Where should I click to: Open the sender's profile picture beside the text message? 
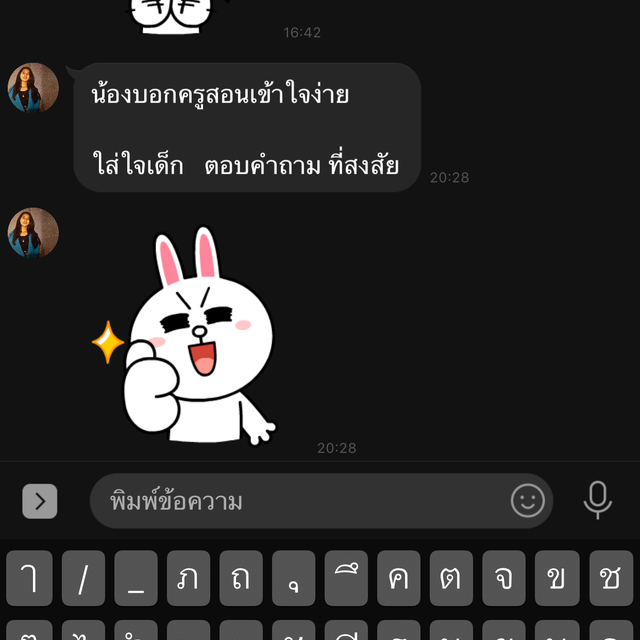pos(33,88)
